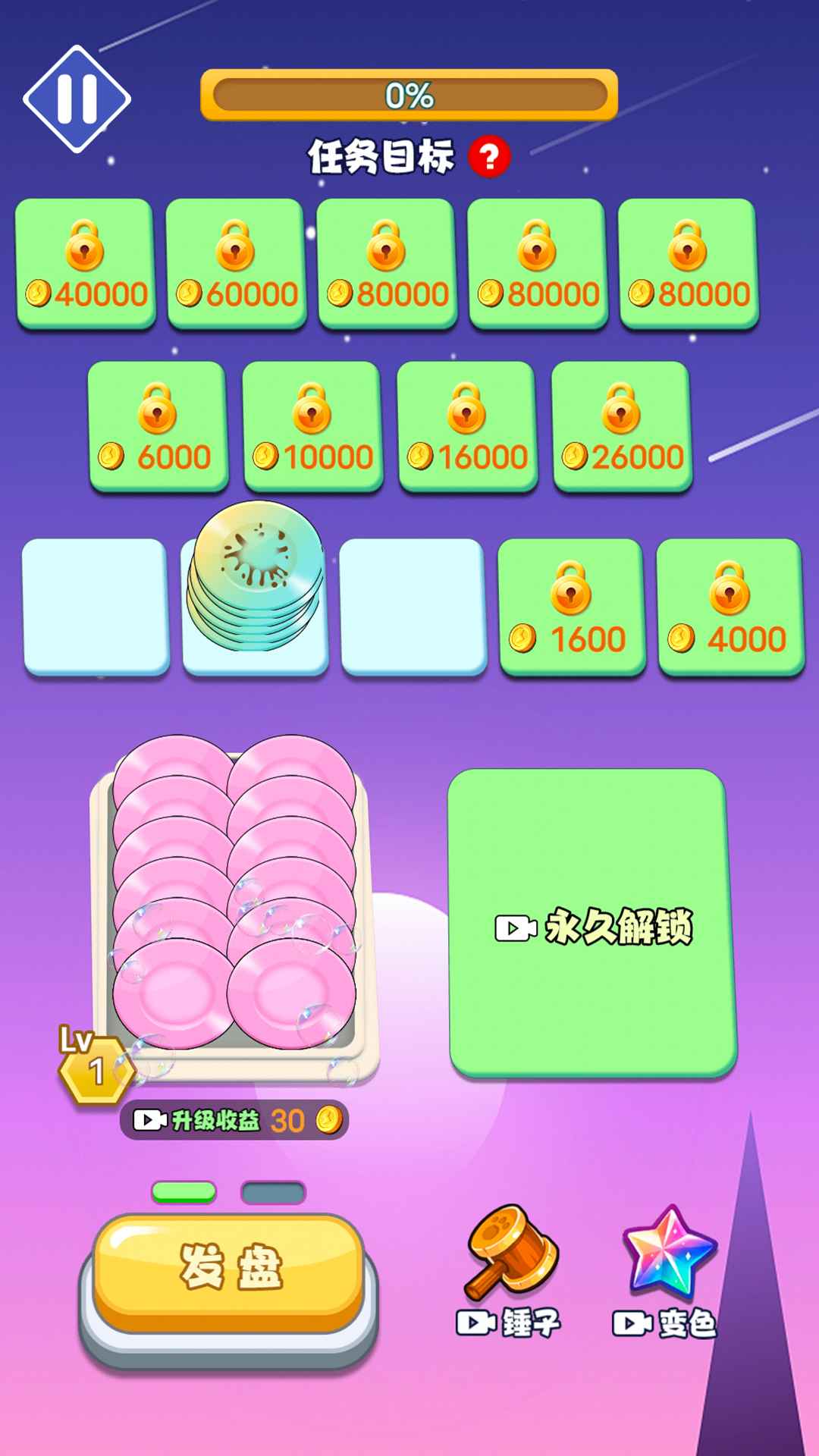Unlock the 60000 coin slot
This screenshot has height=1456, width=819.
pyautogui.click(x=236, y=263)
